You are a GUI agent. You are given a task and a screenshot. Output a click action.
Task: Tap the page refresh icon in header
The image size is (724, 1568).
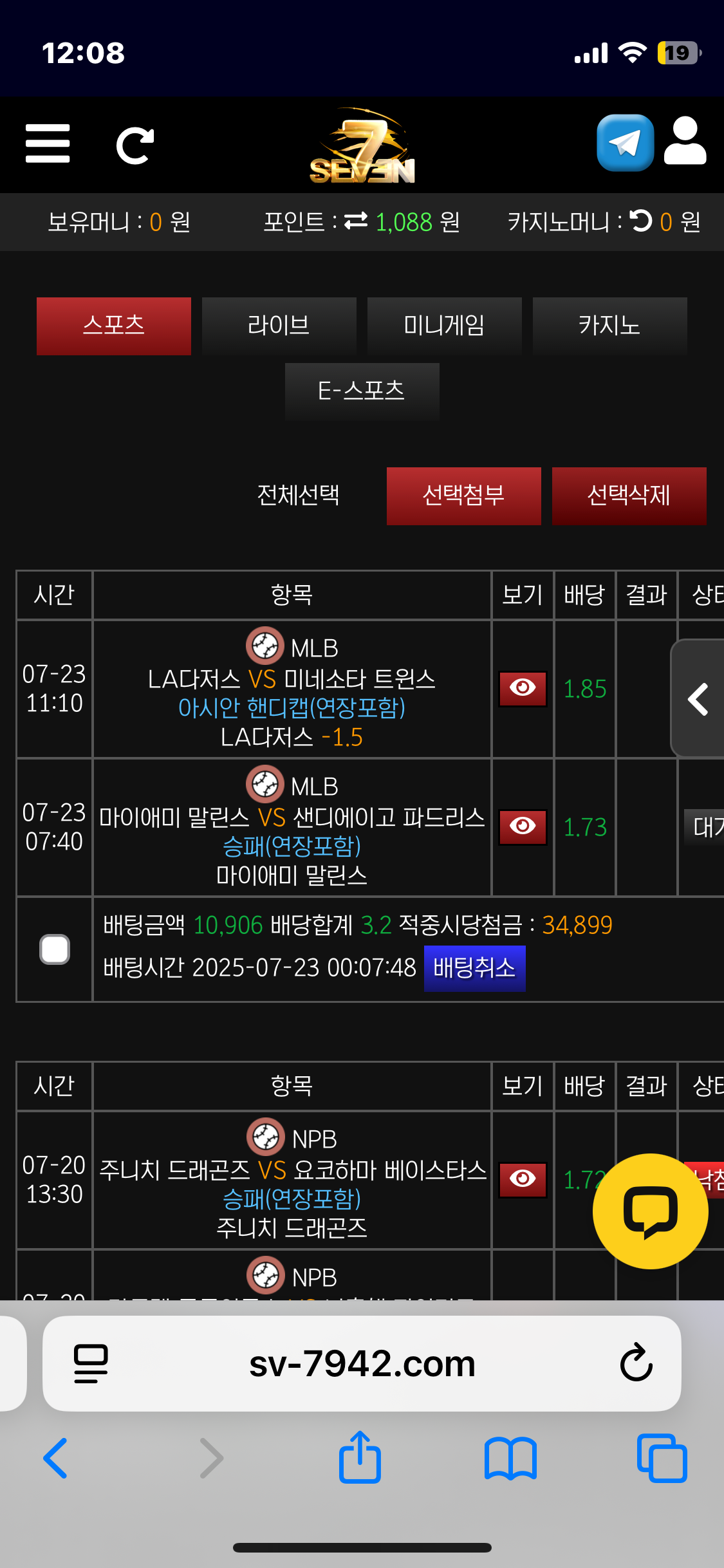(x=135, y=145)
